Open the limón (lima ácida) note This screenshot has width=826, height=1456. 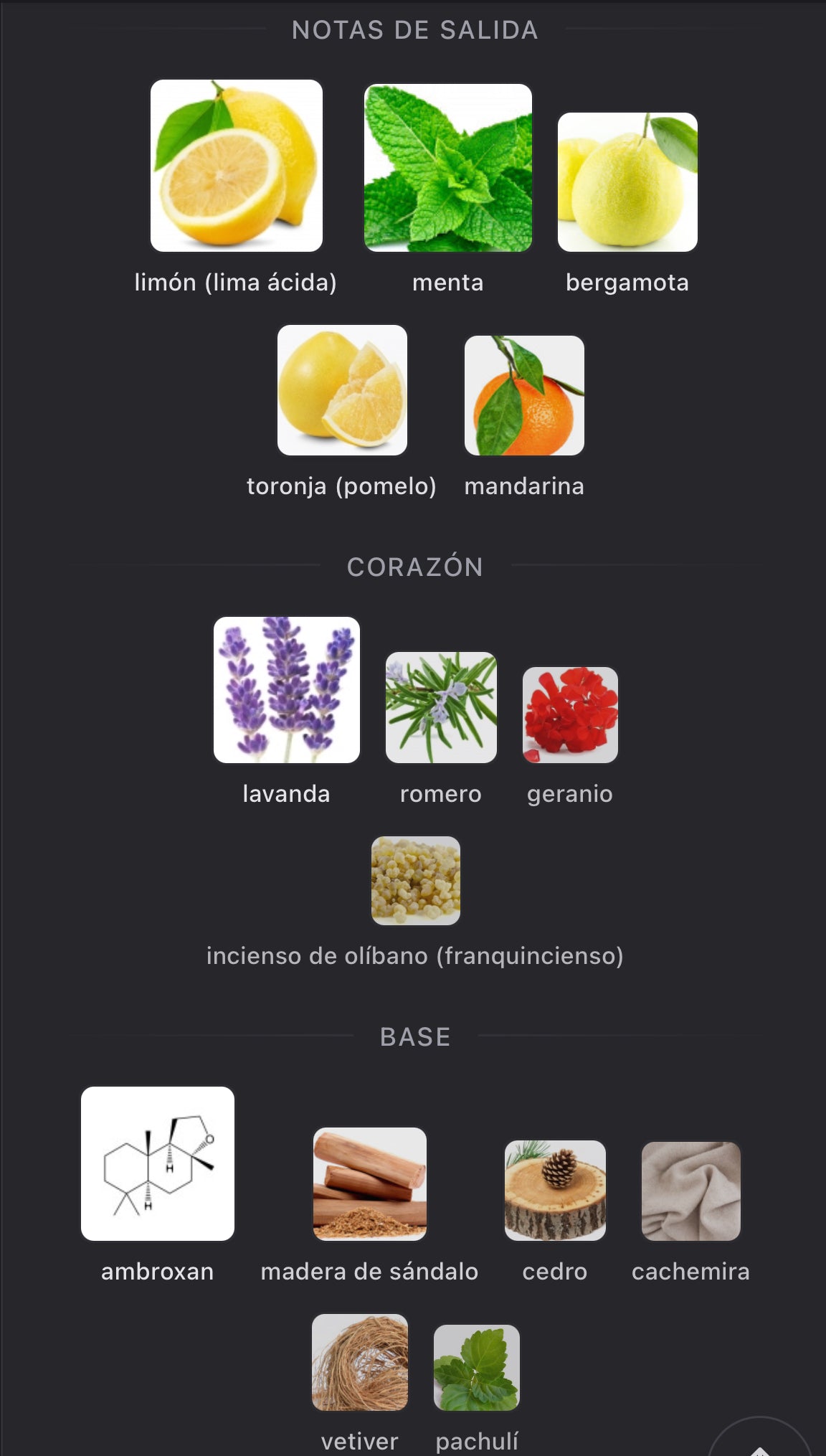click(x=236, y=166)
